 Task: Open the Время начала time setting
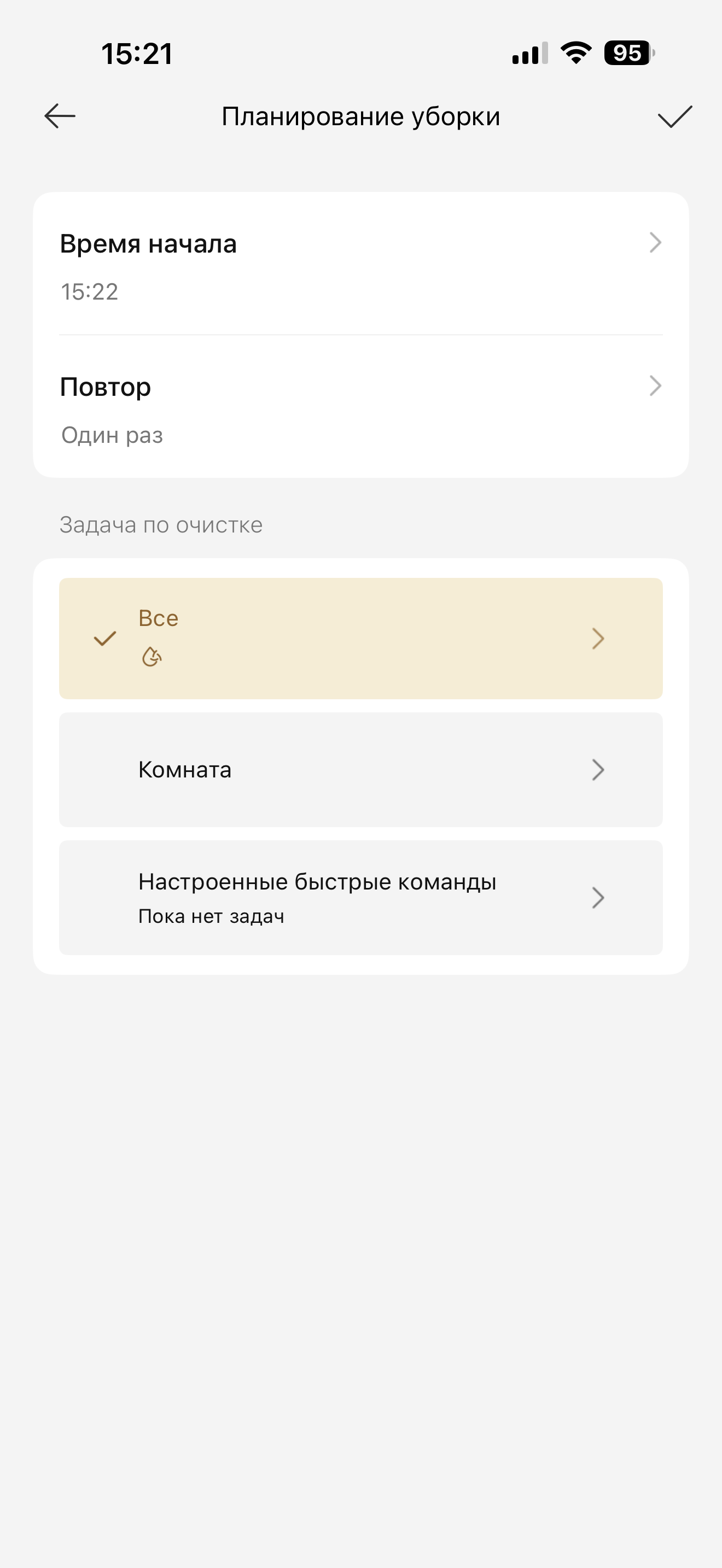[360, 265]
